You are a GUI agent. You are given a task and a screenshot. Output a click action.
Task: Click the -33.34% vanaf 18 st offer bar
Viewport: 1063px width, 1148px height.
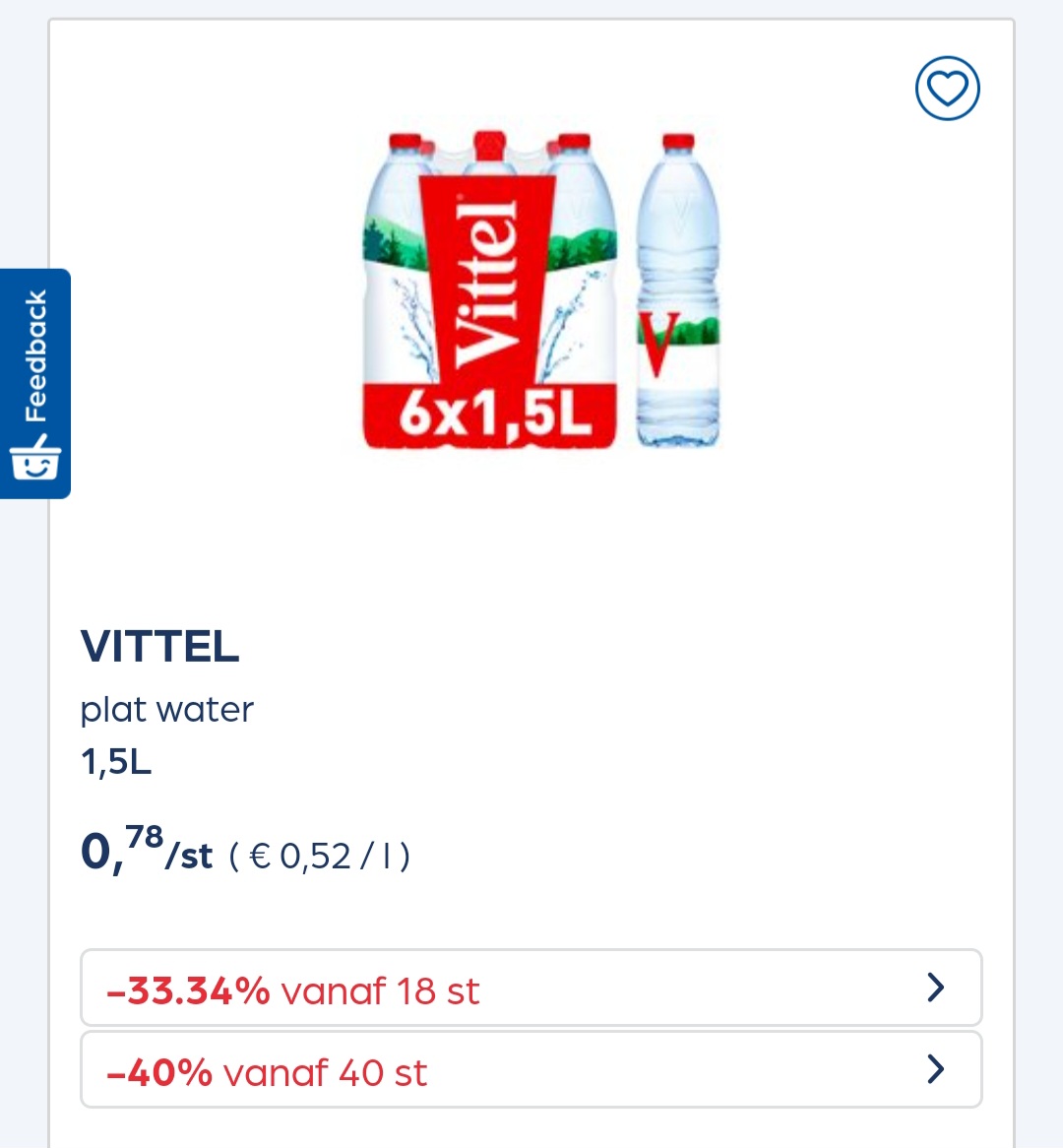(531, 988)
